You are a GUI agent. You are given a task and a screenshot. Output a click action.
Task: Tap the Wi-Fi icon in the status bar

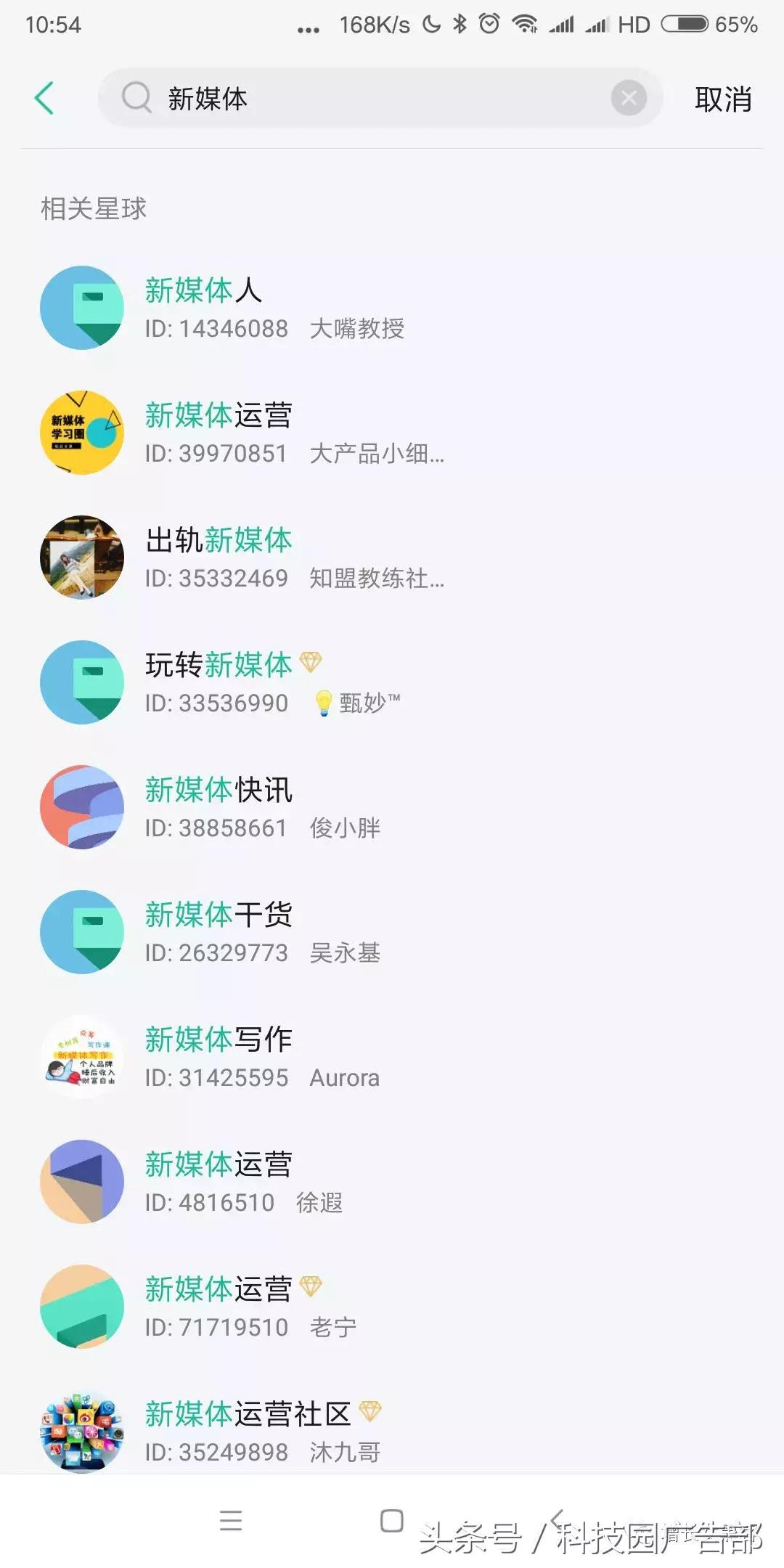525,23
